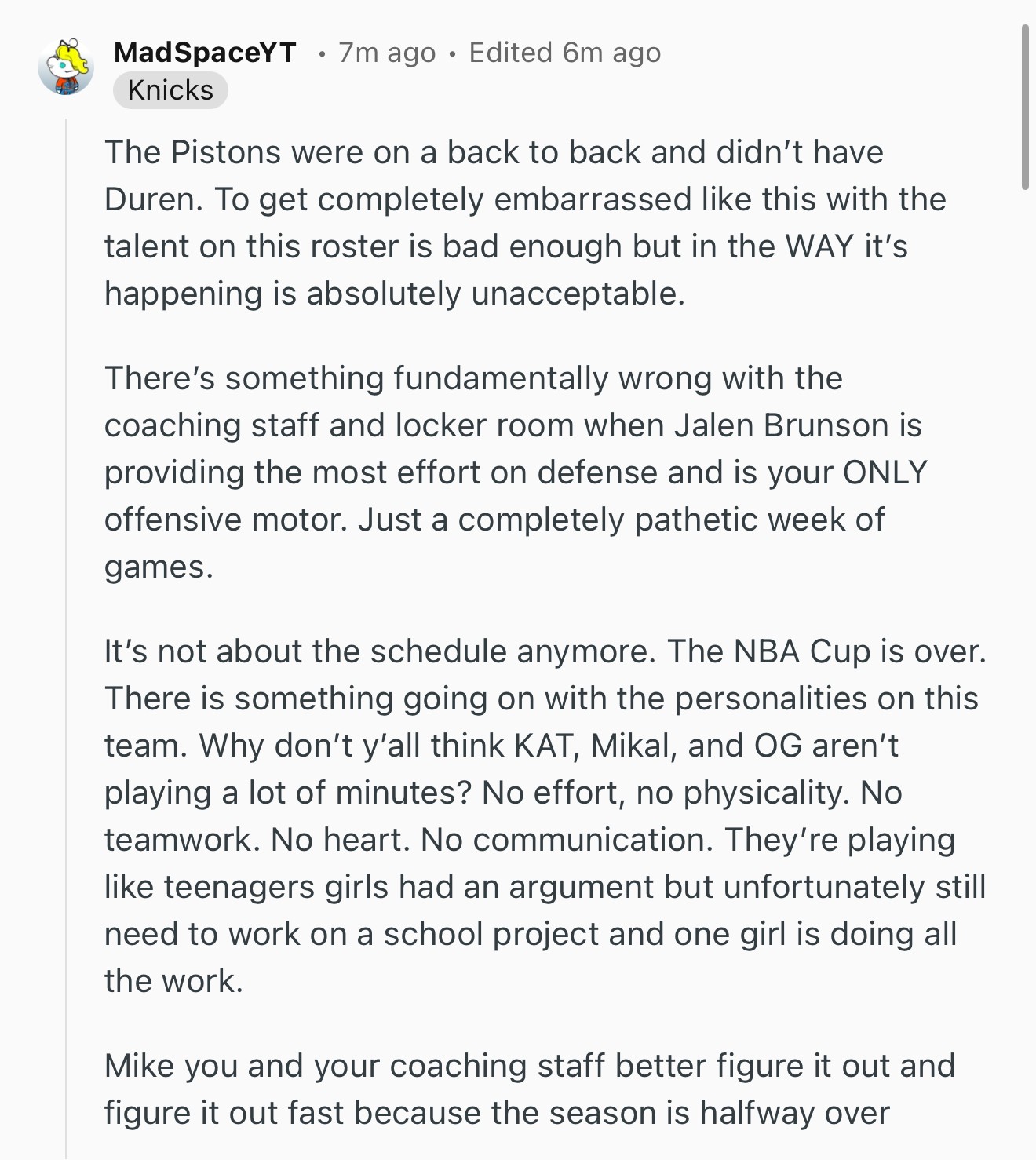Collapse MadSpaceYT's comment via thread line
Viewport: 1036px width, 1160px height.
(67, 628)
